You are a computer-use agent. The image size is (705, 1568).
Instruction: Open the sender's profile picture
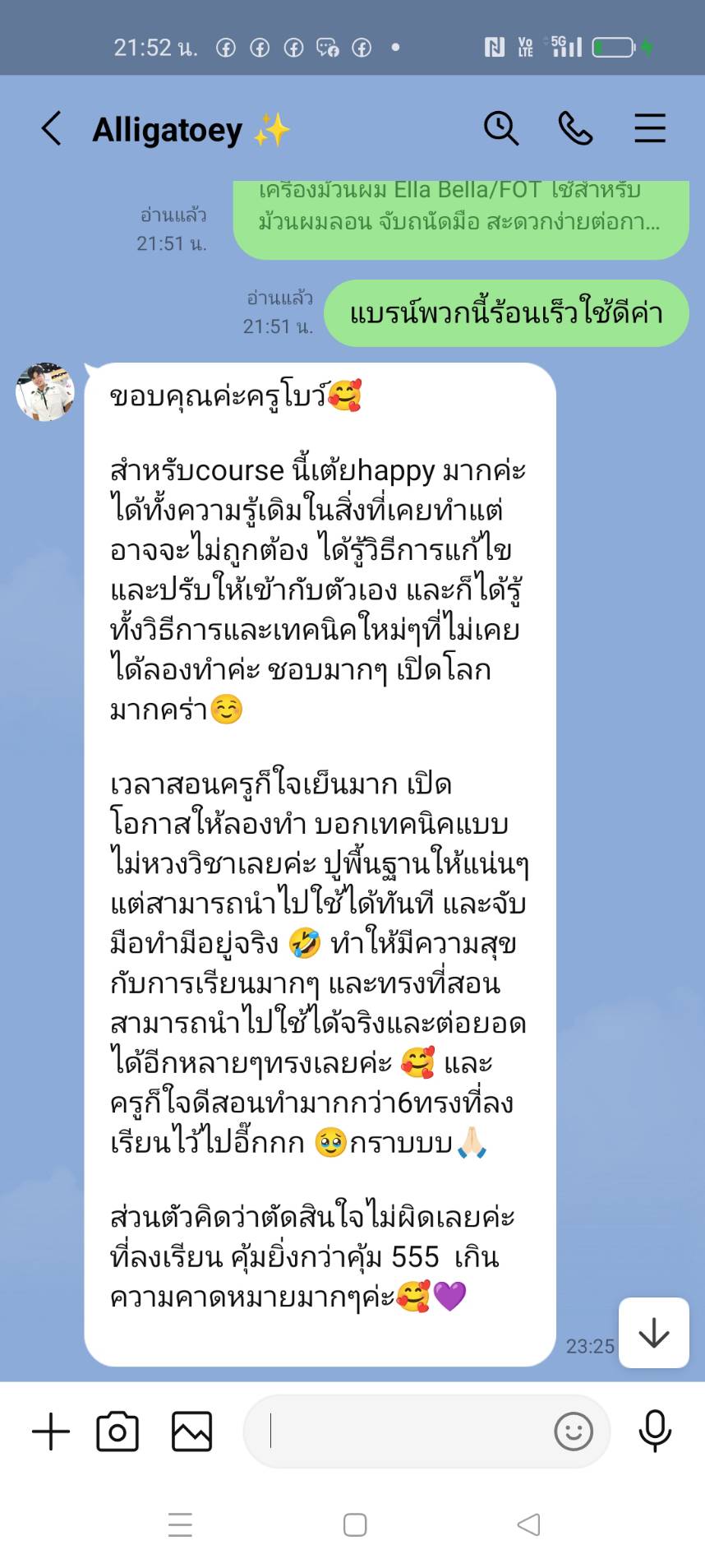[x=45, y=392]
